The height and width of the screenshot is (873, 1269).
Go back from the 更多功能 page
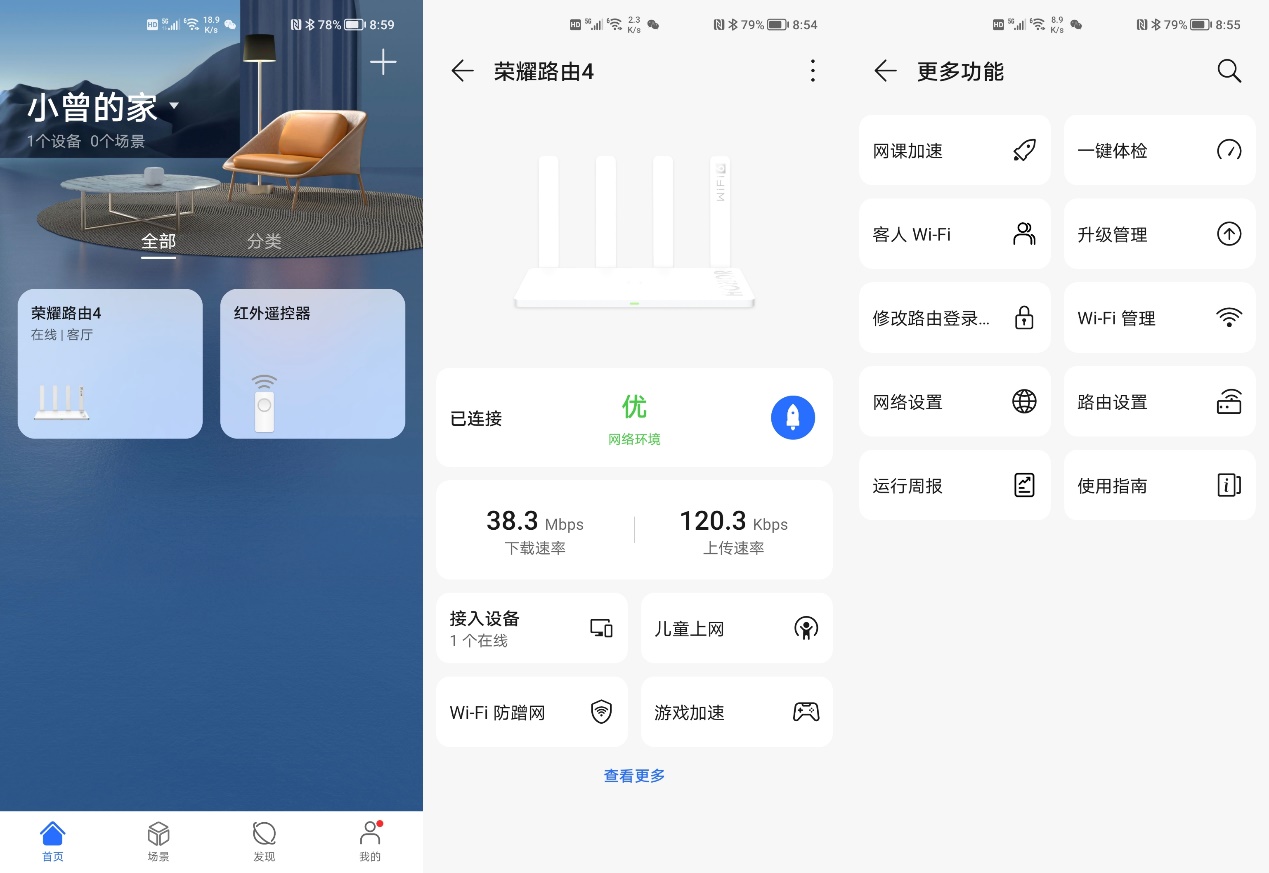tap(885, 71)
